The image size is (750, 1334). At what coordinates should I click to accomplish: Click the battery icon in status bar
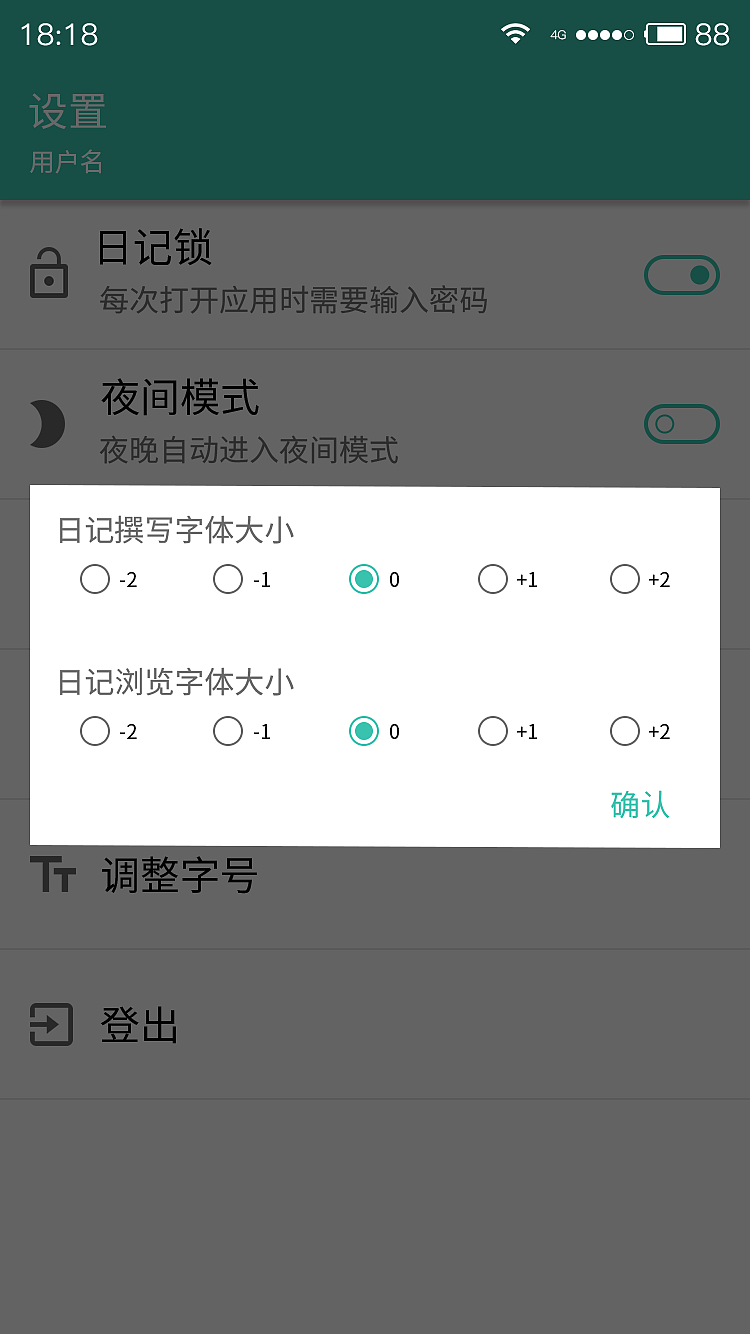[666, 33]
